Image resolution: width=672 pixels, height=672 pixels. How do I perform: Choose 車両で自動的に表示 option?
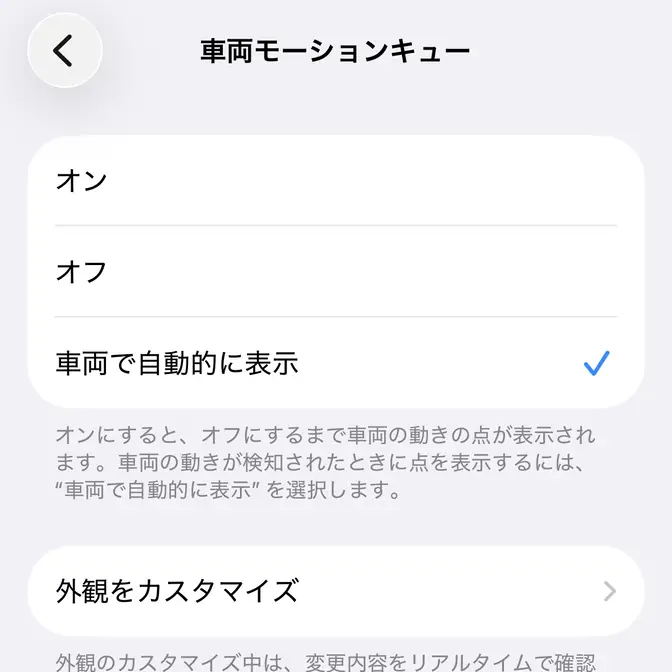pos(336,363)
